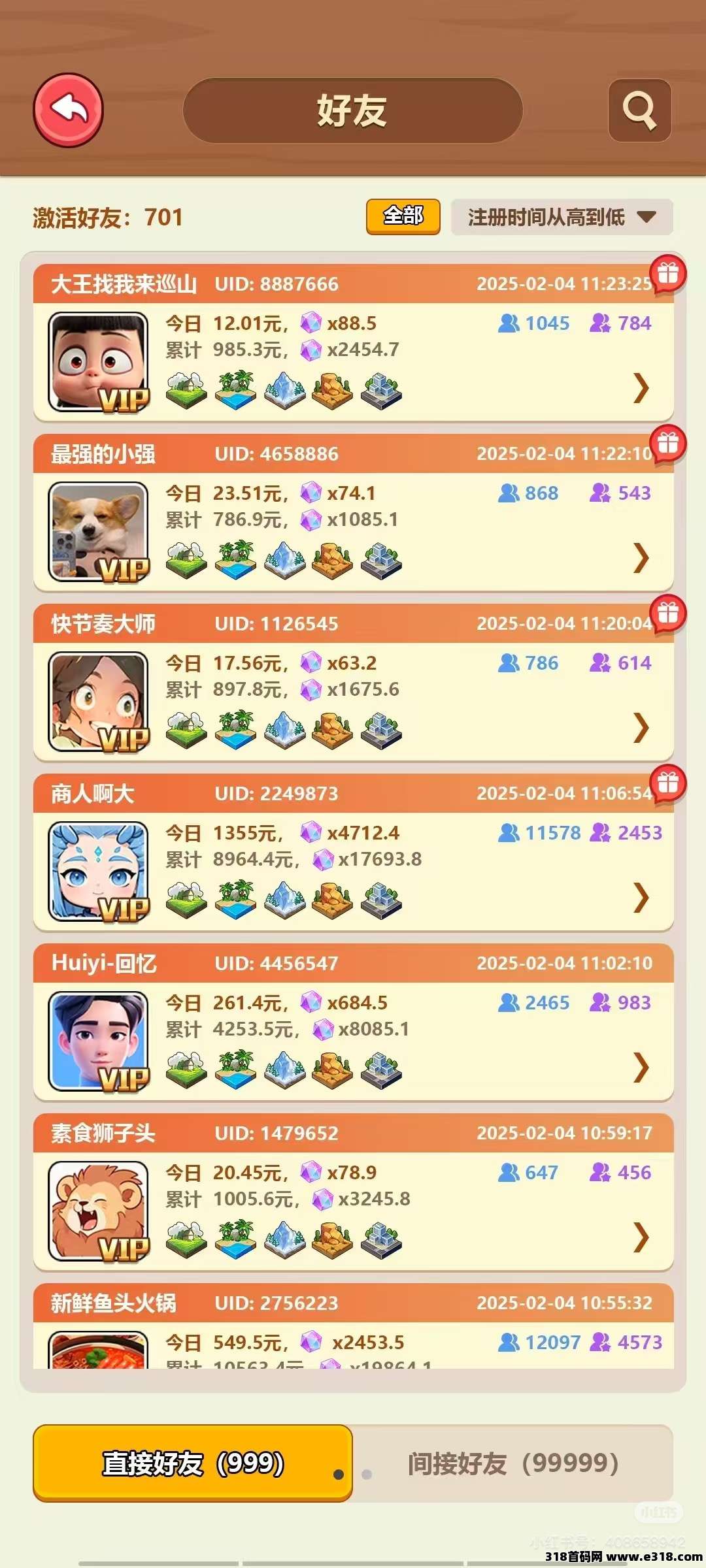Select the 全部 filter chip
Viewport: 706px width, 1568px height.
pos(403,216)
